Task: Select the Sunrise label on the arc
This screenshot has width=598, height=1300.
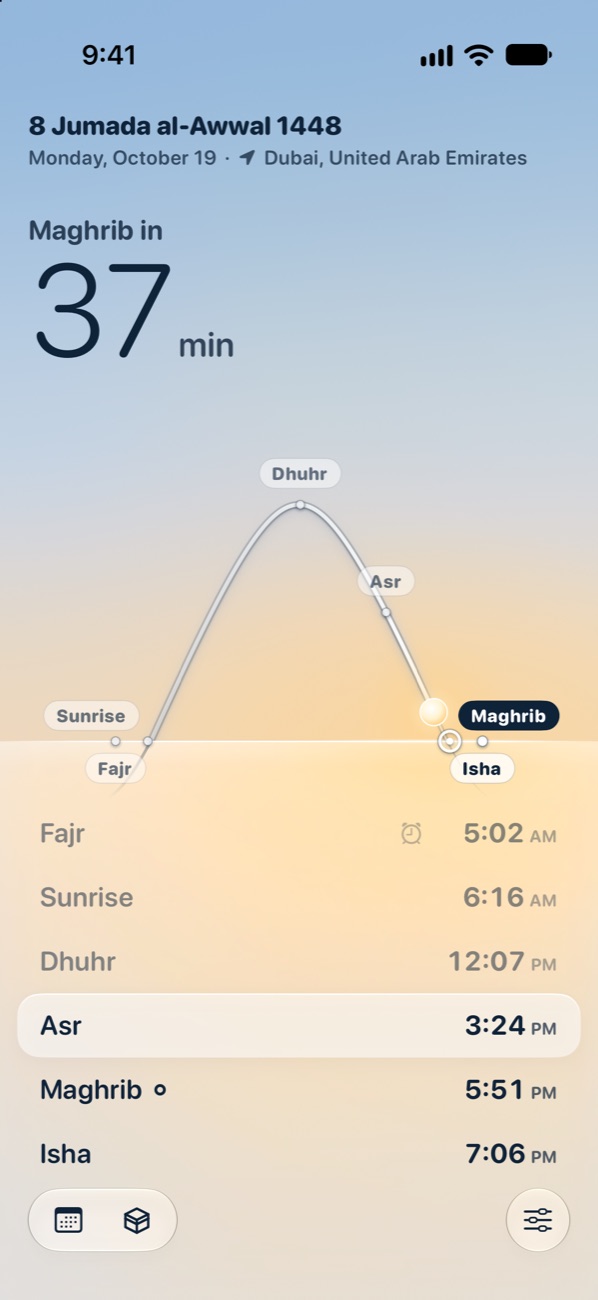Action: 91,716
